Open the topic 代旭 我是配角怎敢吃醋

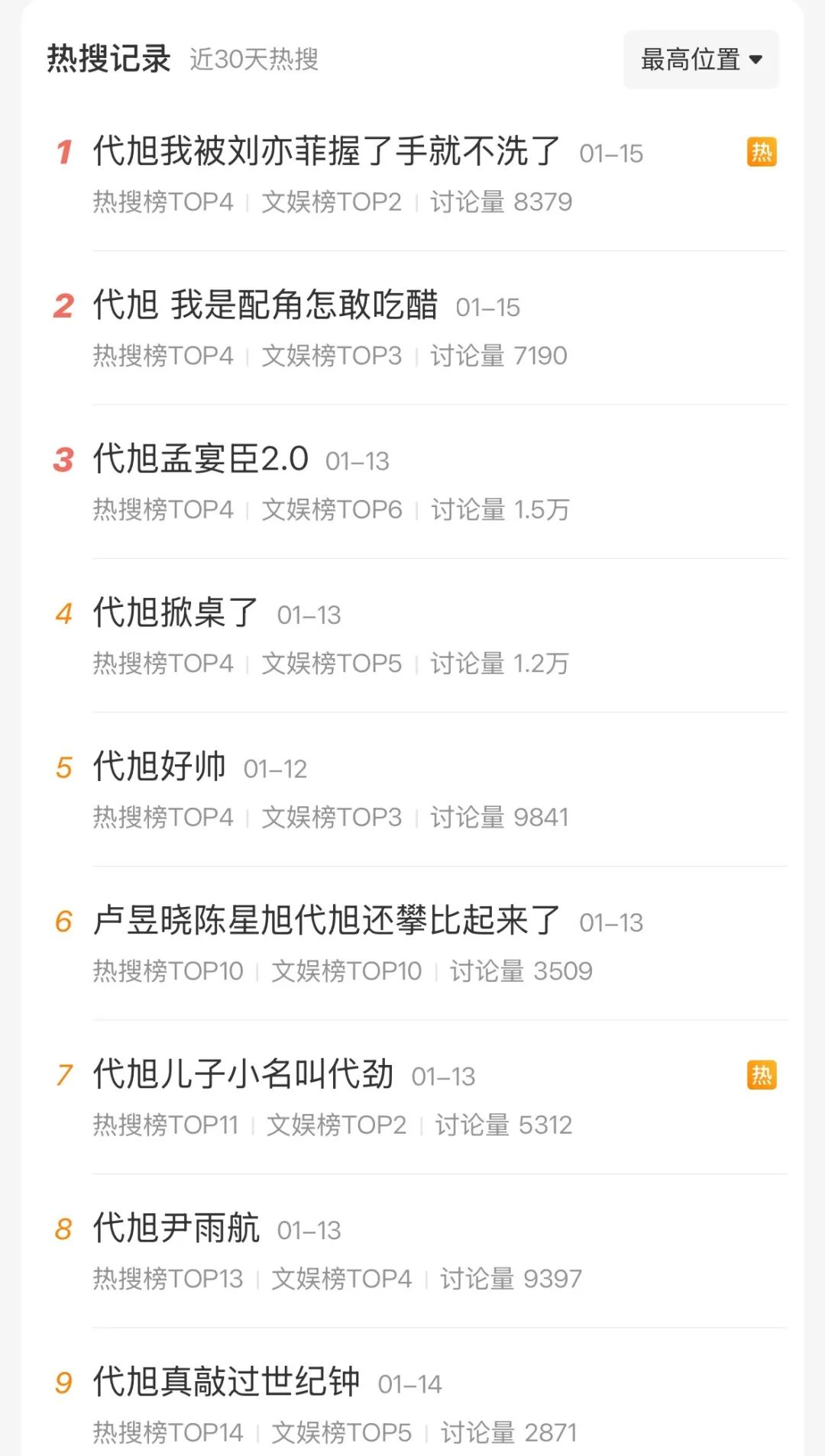(265, 305)
